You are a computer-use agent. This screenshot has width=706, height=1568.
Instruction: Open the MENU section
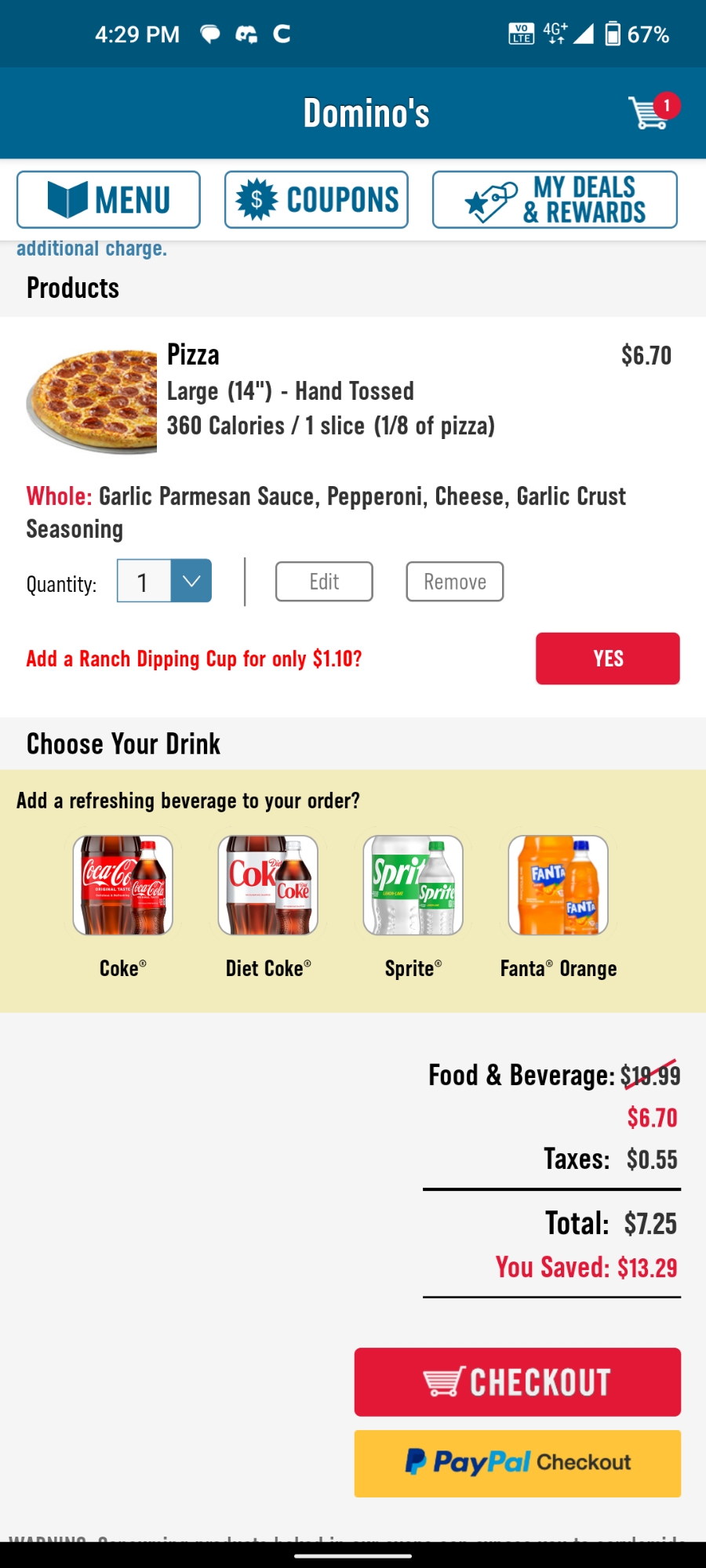[x=108, y=200]
